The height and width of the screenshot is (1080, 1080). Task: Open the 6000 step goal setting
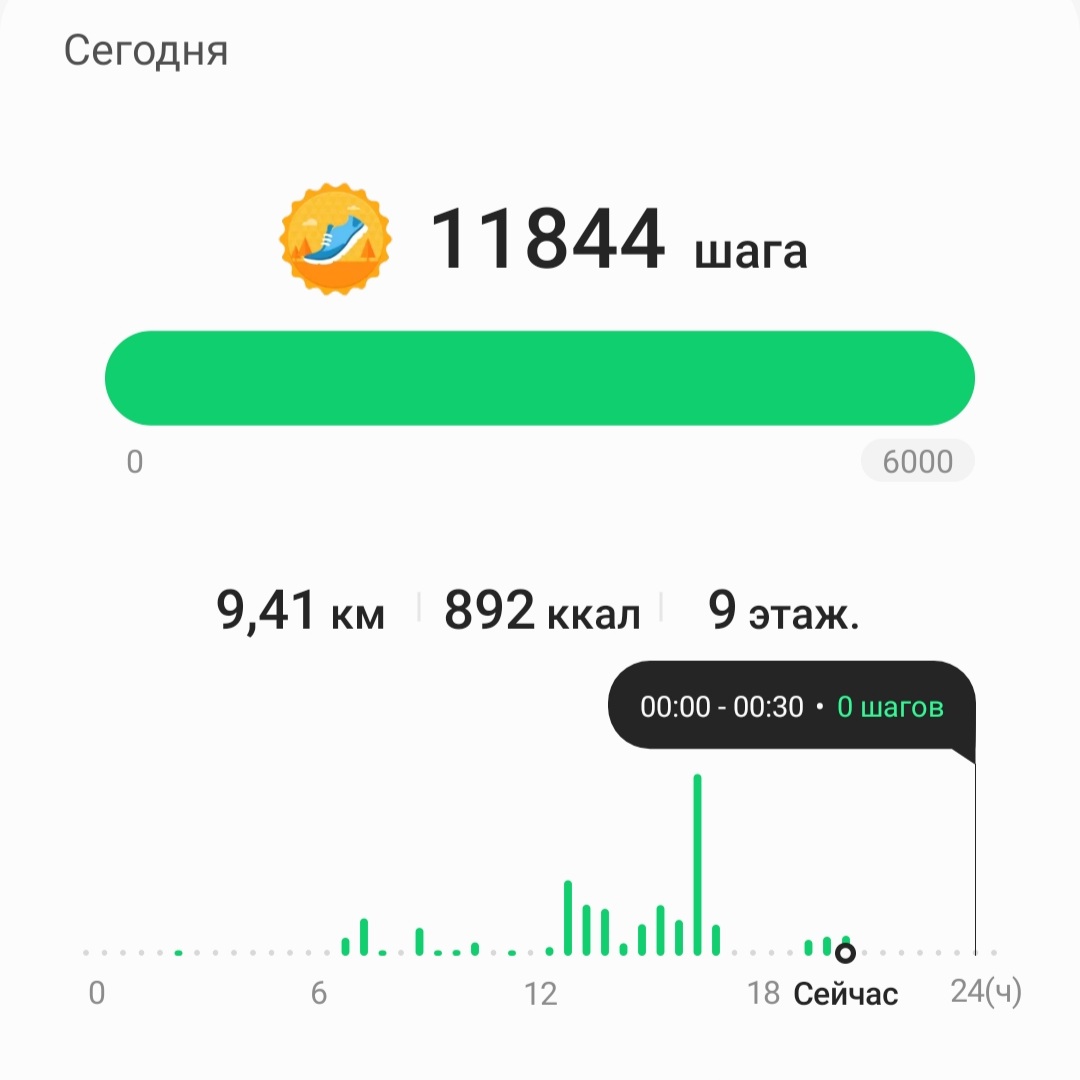coord(917,462)
